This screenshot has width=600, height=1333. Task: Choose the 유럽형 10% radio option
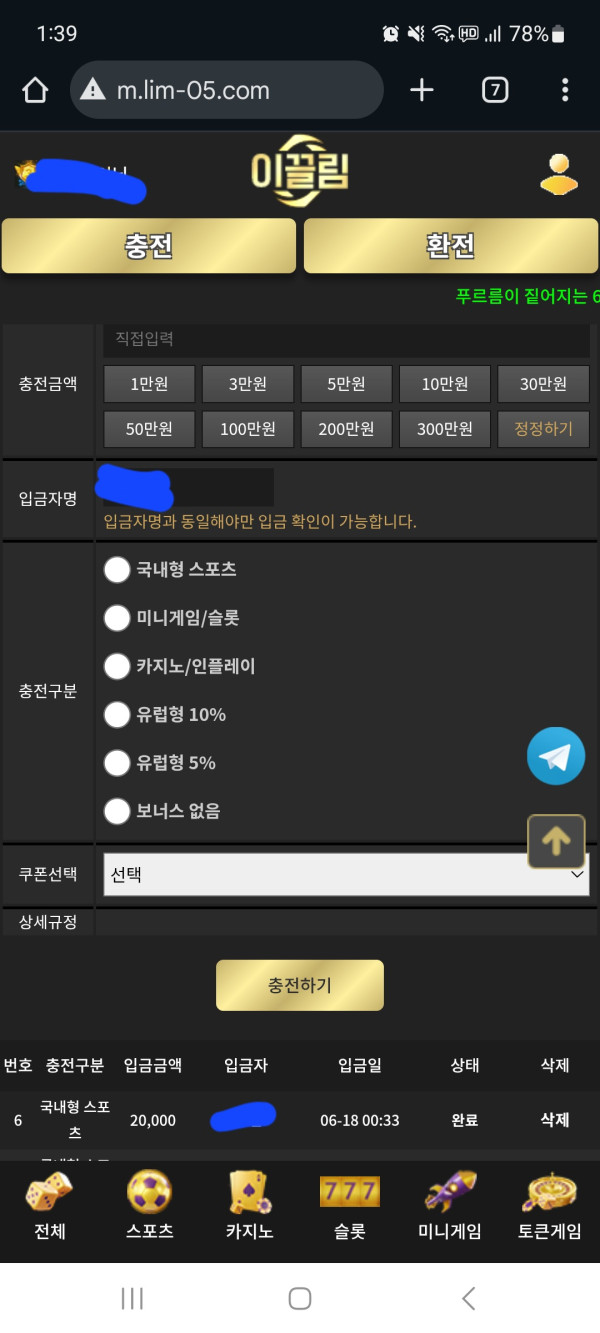coord(118,715)
